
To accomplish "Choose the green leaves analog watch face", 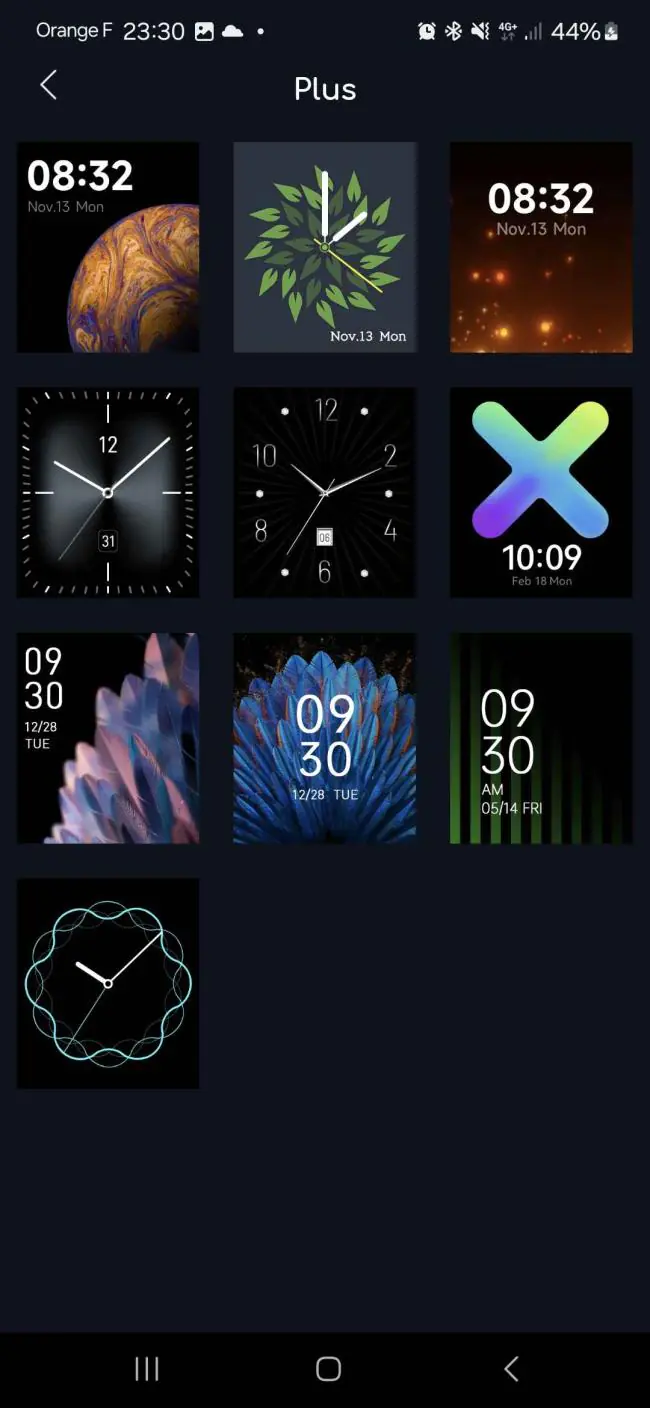I will pyautogui.click(x=325, y=247).
